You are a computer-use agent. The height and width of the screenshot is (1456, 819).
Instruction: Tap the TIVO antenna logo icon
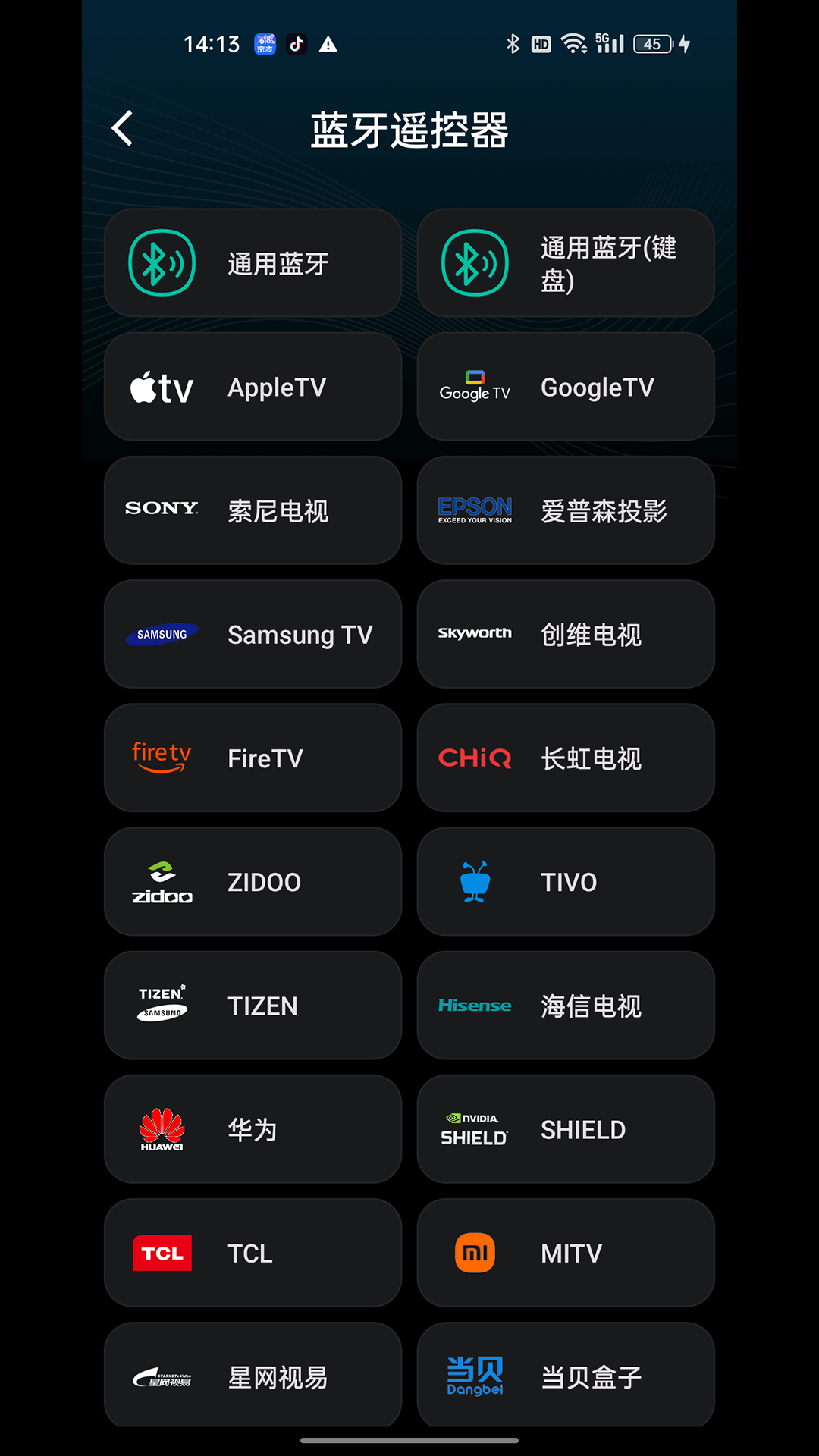click(474, 881)
